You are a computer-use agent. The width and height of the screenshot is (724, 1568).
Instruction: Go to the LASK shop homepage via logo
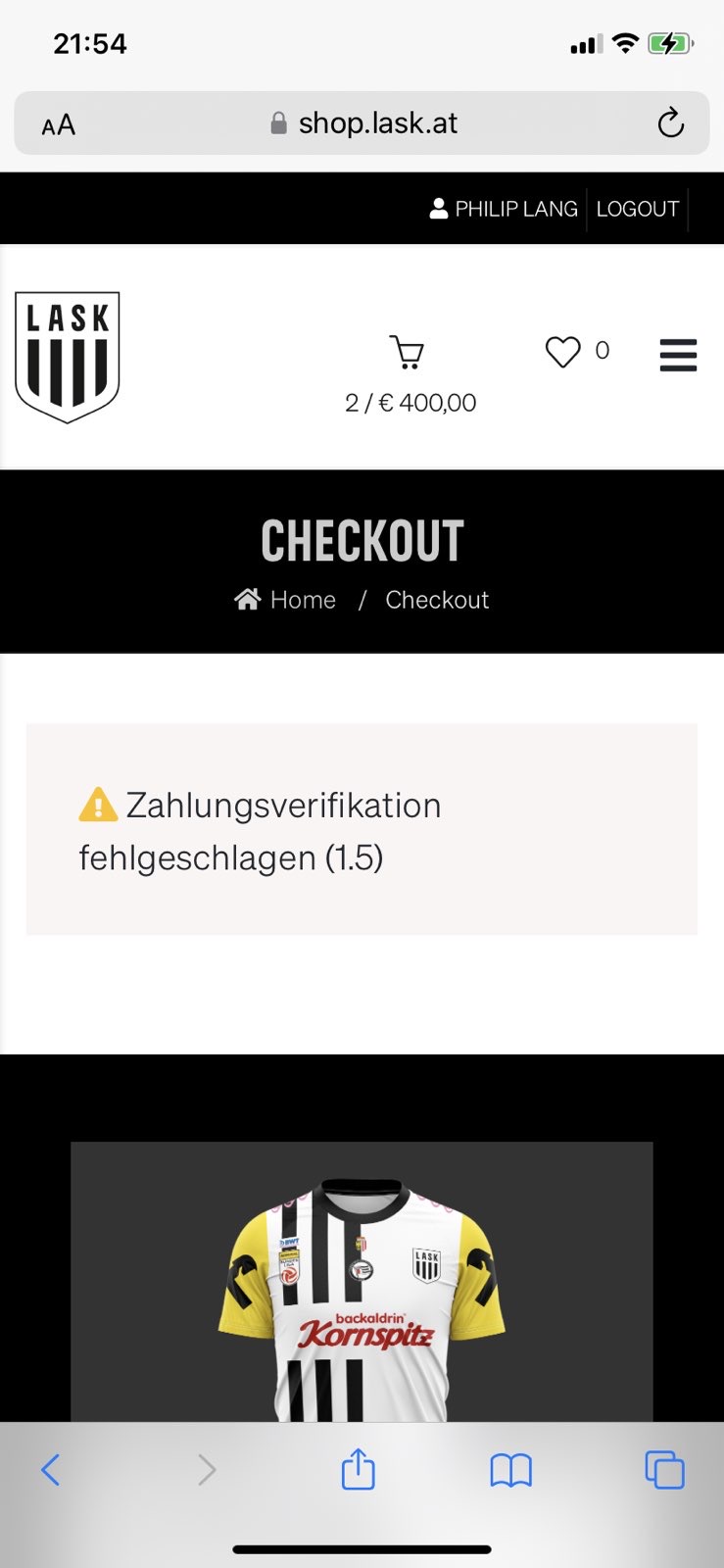pos(68,357)
